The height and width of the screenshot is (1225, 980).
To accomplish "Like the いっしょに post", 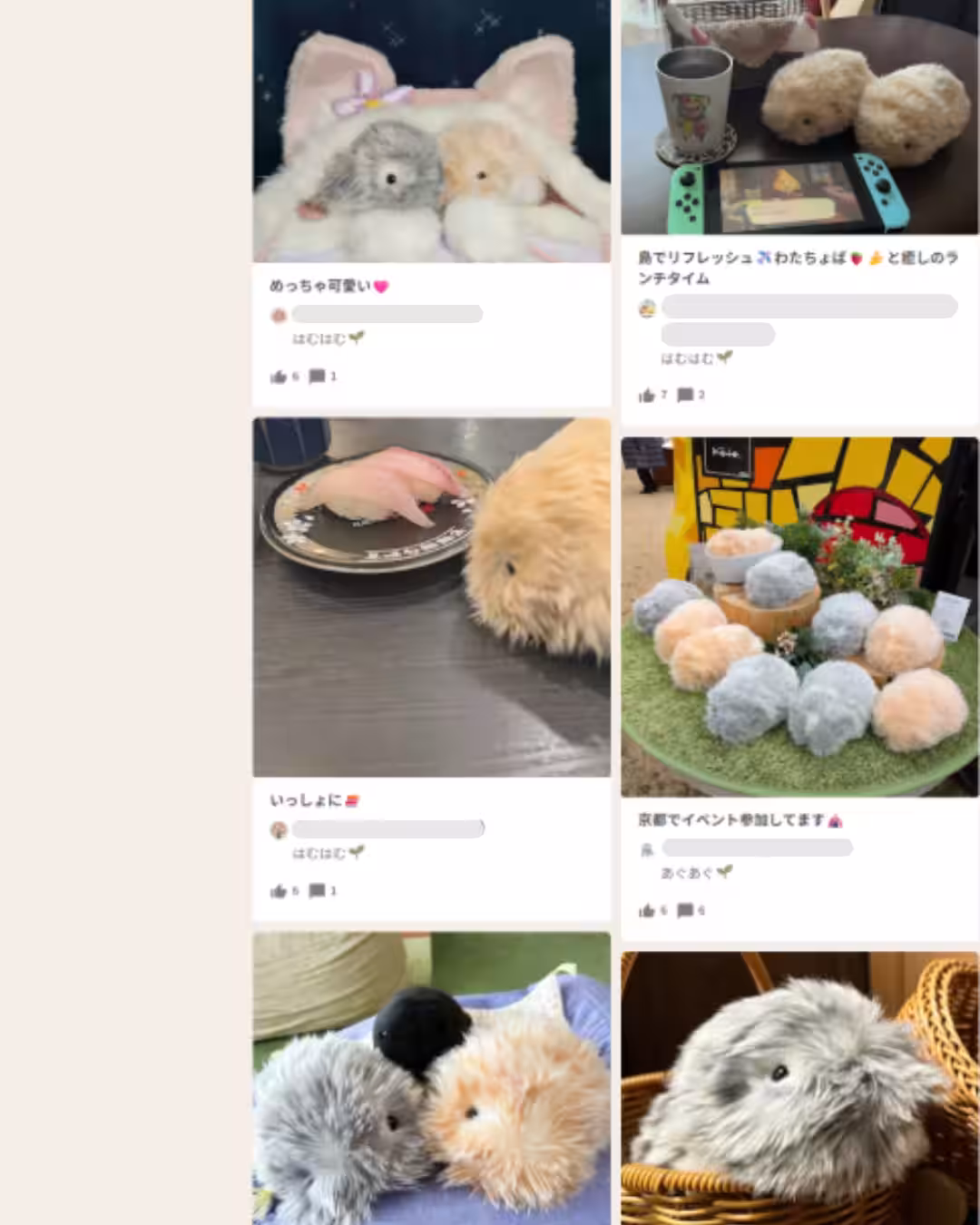I will (279, 891).
